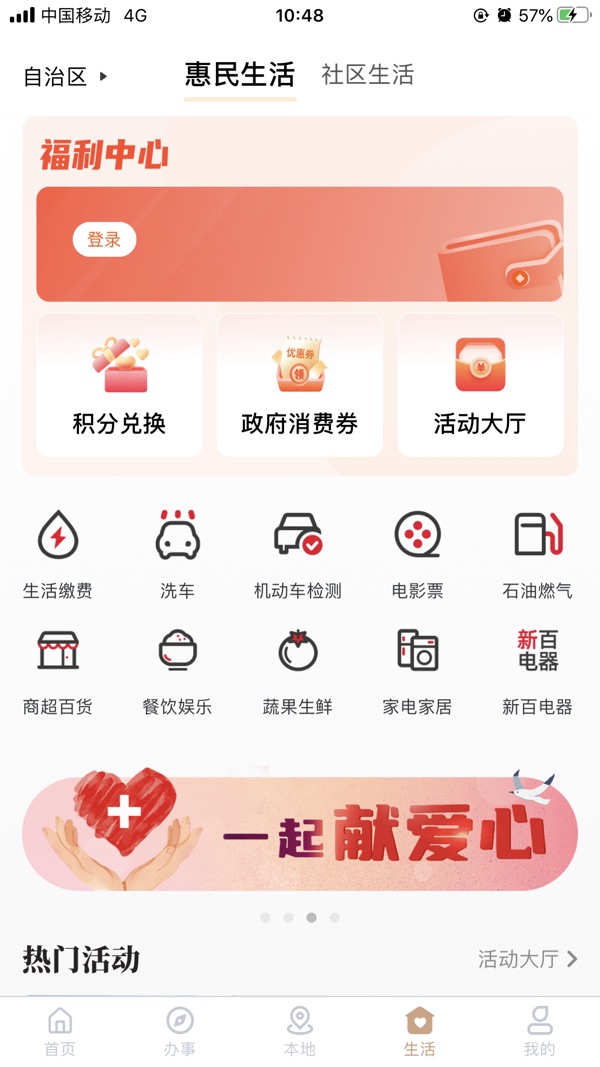
Task: Tap the 活动大厅 link beside 热门活动
Action: 527,959
